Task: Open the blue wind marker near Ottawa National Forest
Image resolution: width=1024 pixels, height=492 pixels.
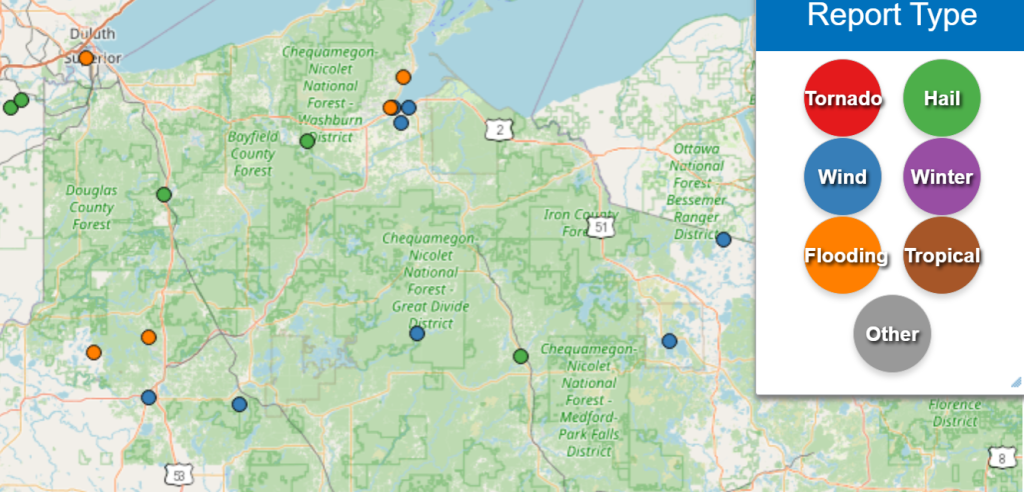Action: click(723, 239)
